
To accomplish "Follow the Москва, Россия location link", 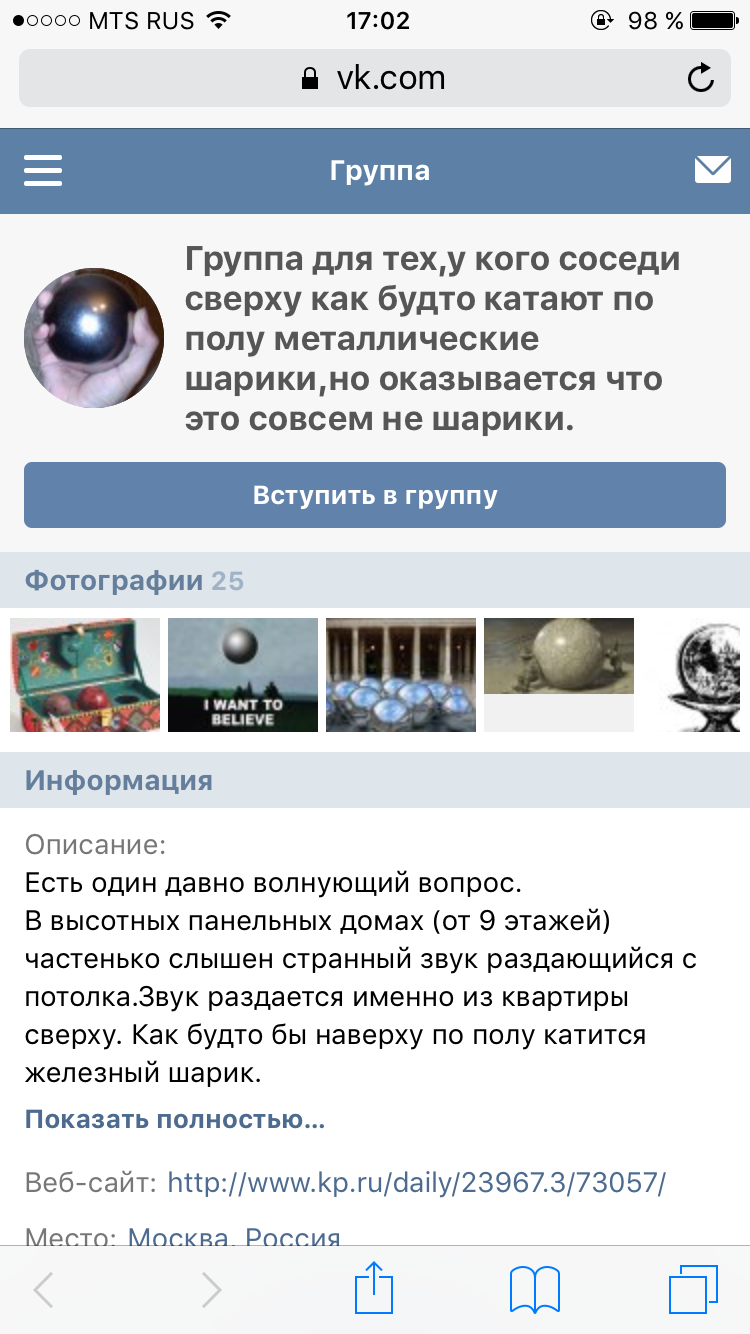I will click(234, 1236).
